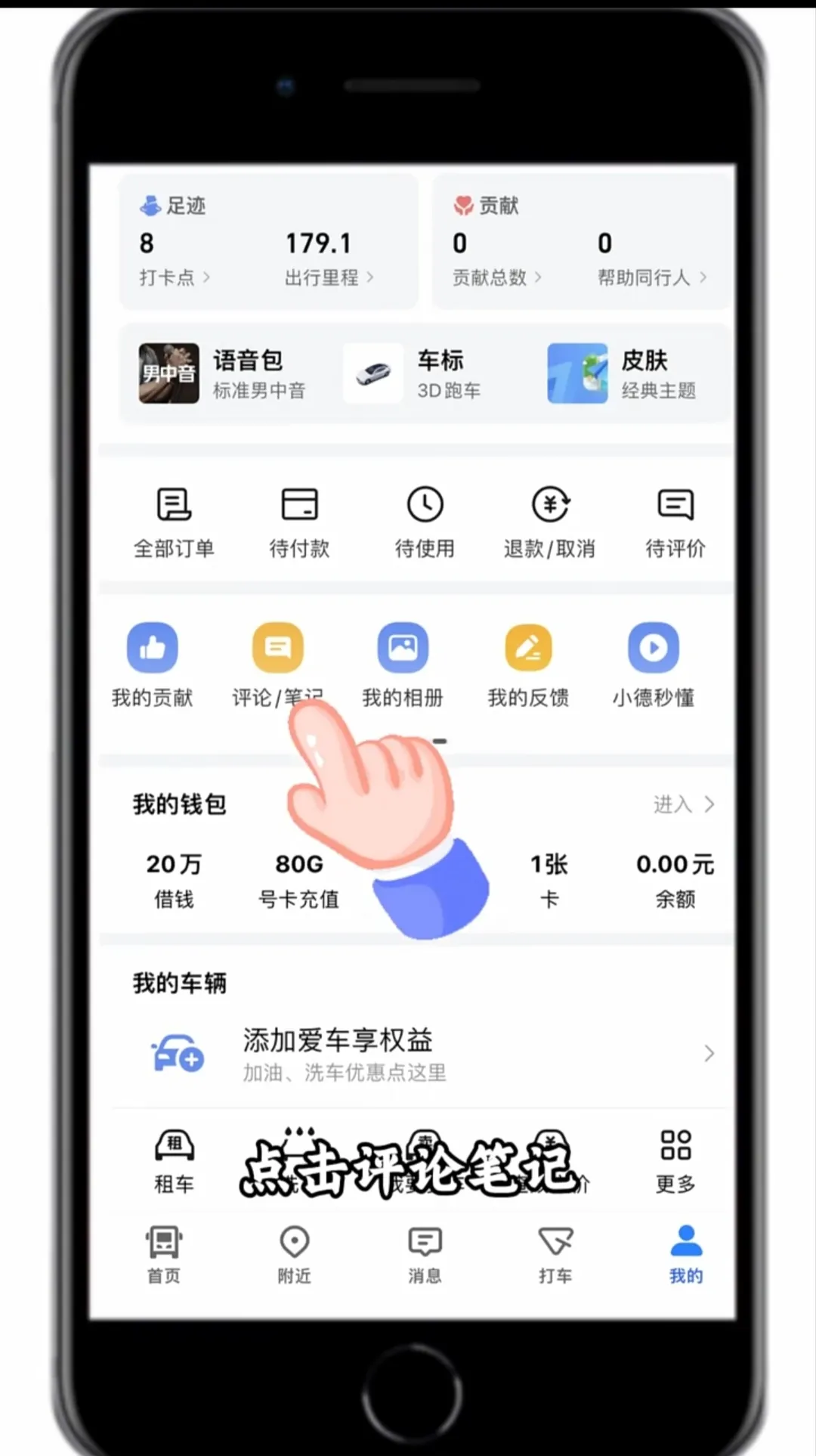Open 贡献总数 contribution total
The width and height of the screenshot is (816, 1456).
pos(496,261)
